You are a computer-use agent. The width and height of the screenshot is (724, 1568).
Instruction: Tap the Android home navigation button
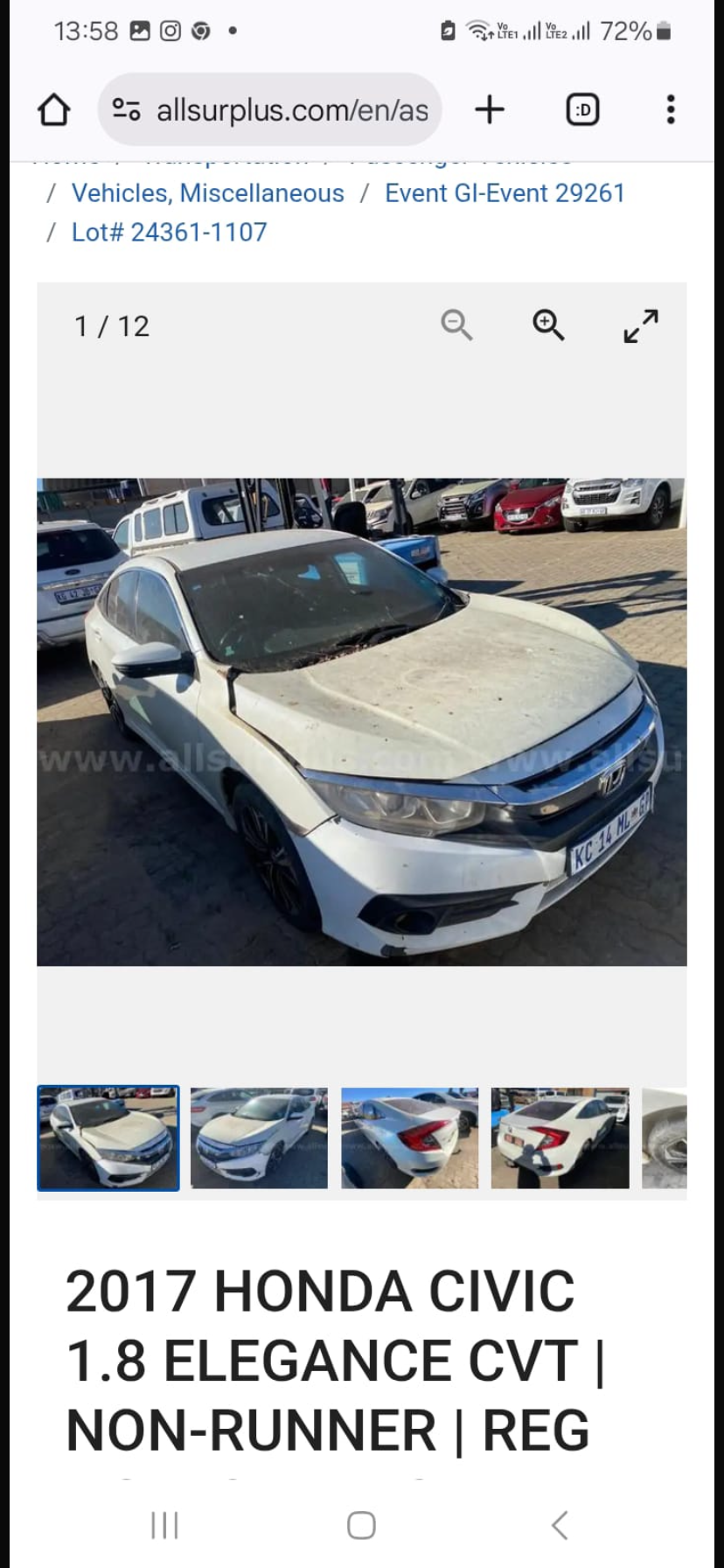359,1524
